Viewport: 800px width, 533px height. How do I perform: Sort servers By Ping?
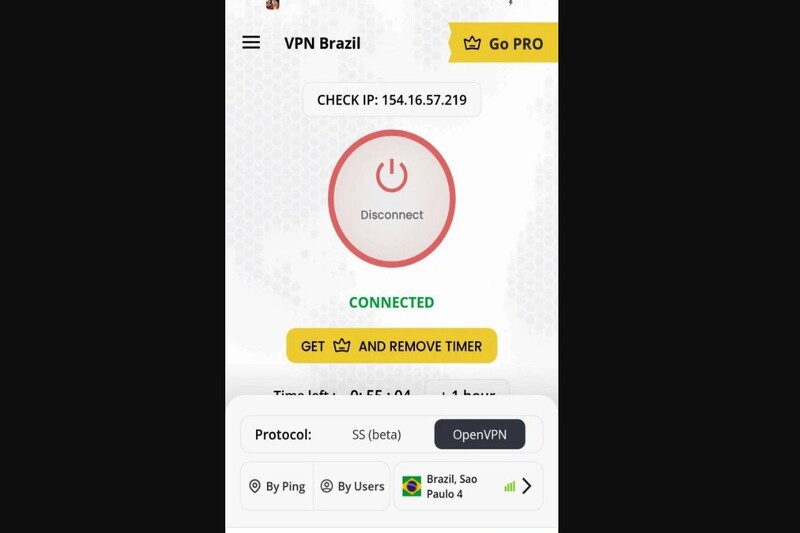coord(277,486)
